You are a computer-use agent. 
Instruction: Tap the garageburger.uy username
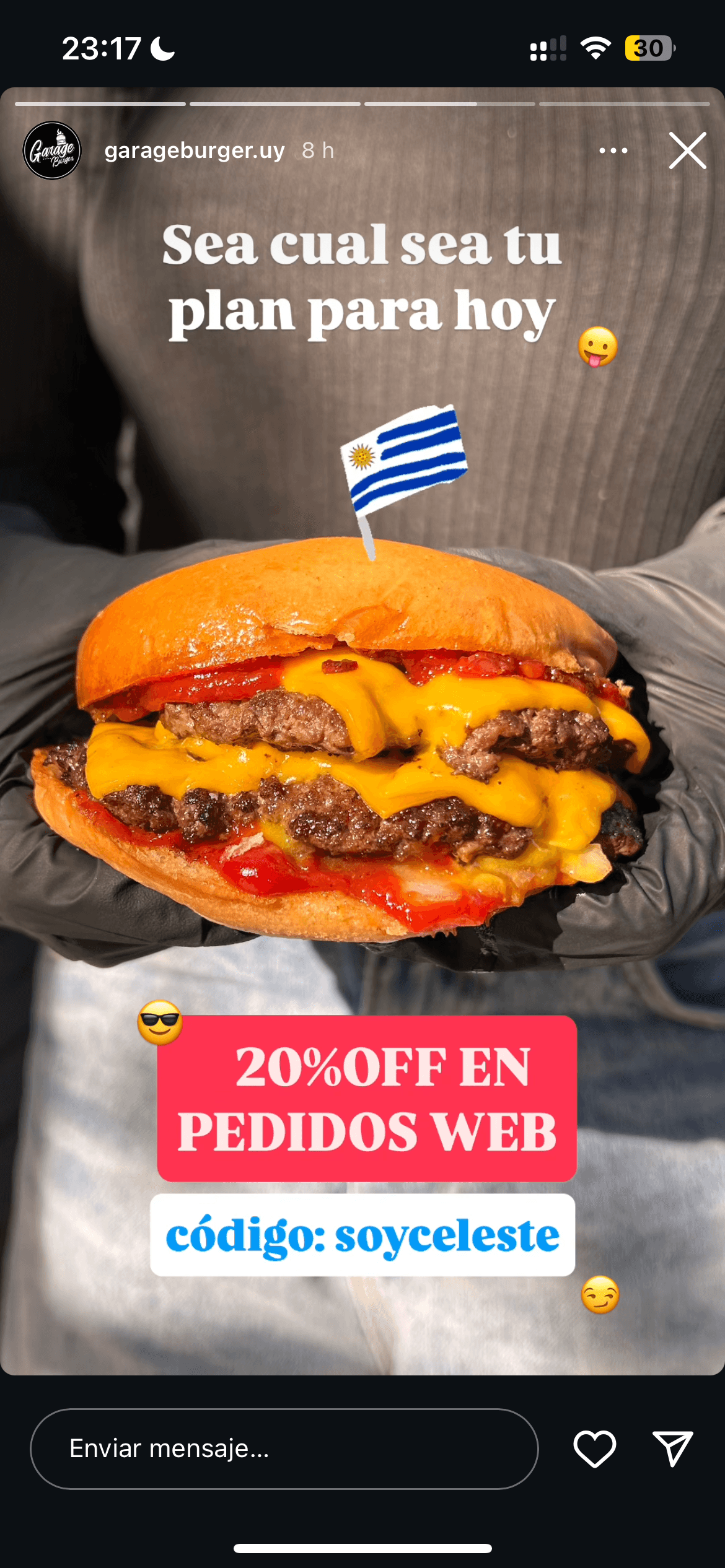pos(194,150)
